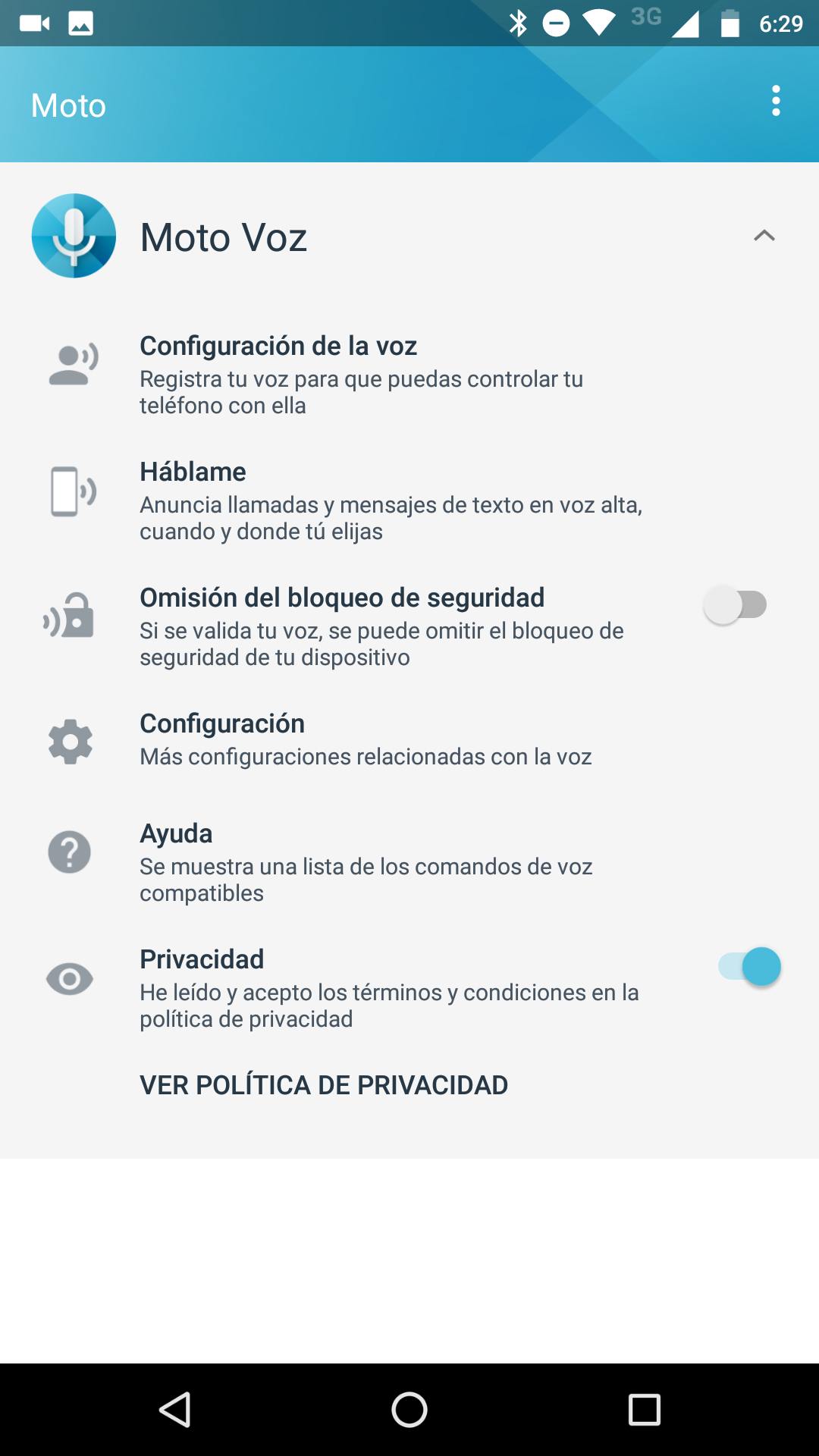Collapse the Moto Voz section
The height and width of the screenshot is (1456, 819).
pos(764,236)
